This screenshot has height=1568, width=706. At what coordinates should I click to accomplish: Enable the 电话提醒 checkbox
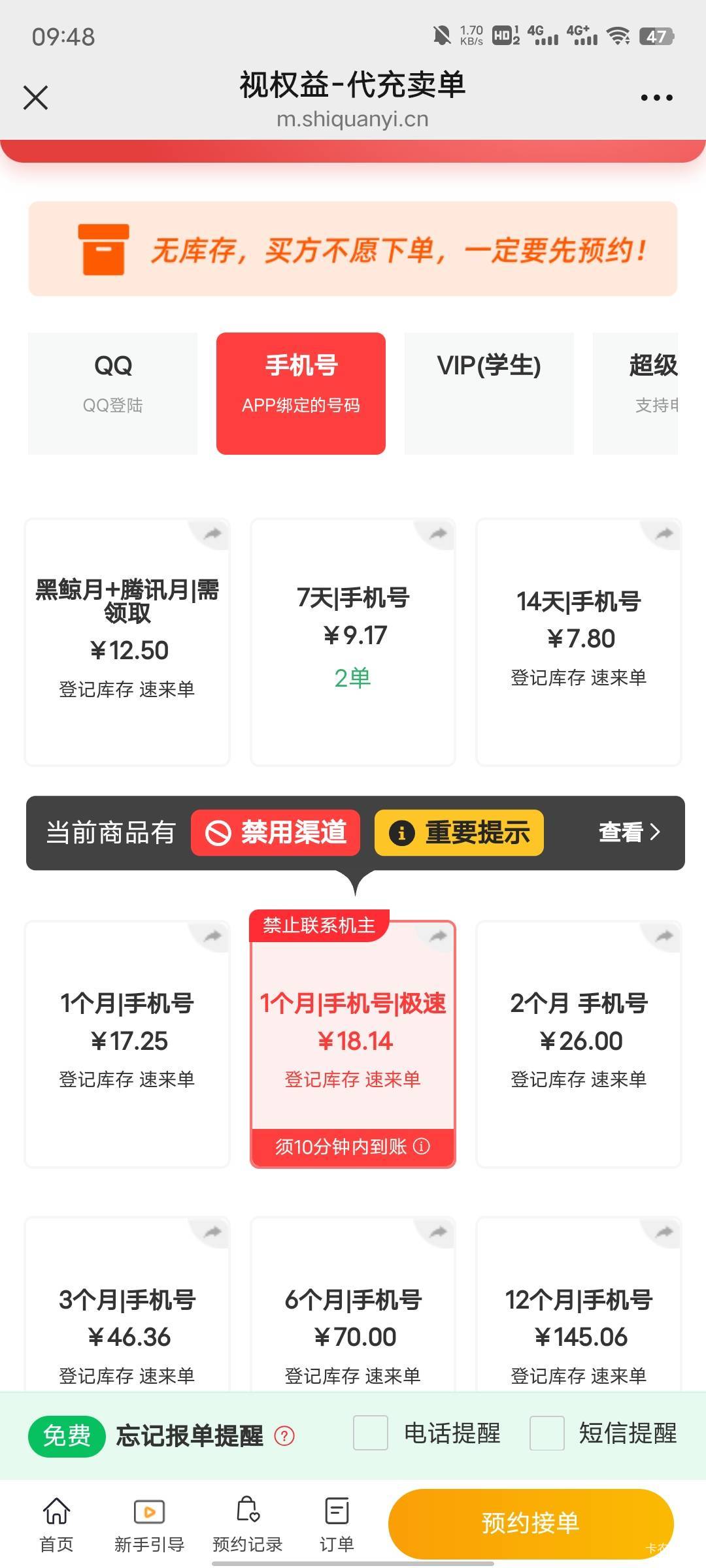click(x=371, y=1433)
